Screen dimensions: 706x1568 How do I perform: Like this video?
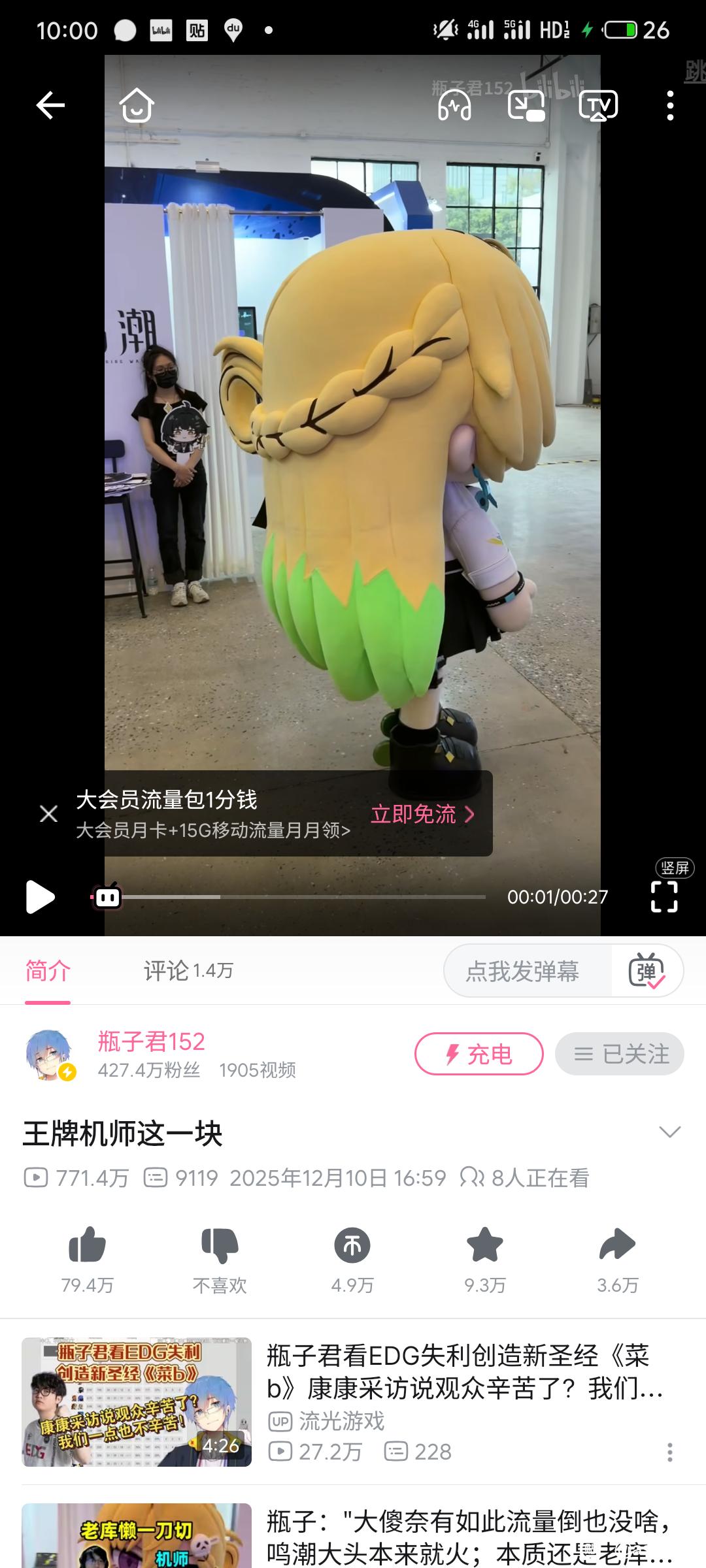click(x=88, y=1245)
